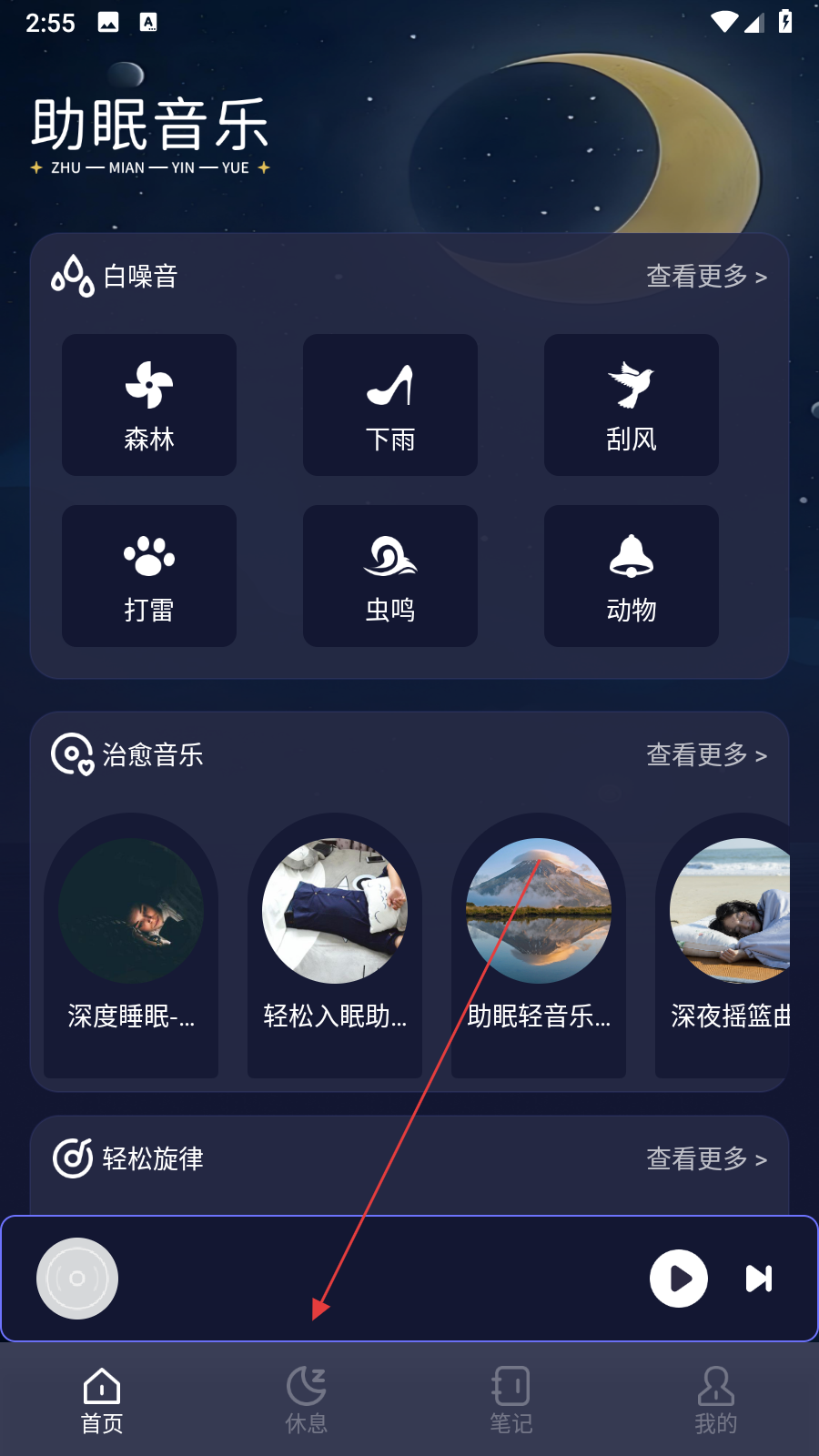Open the 森林 white noise tile
This screenshot has height=1456, width=819.
(x=149, y=405)
